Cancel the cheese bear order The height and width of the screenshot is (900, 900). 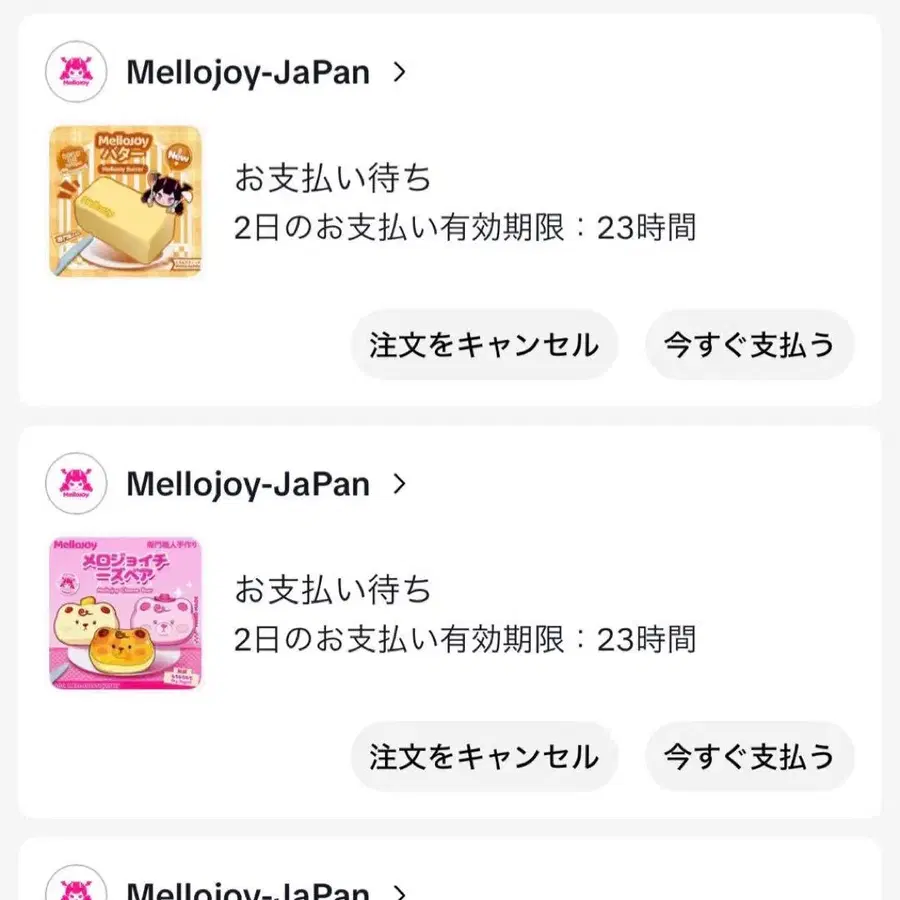[484, 757]
